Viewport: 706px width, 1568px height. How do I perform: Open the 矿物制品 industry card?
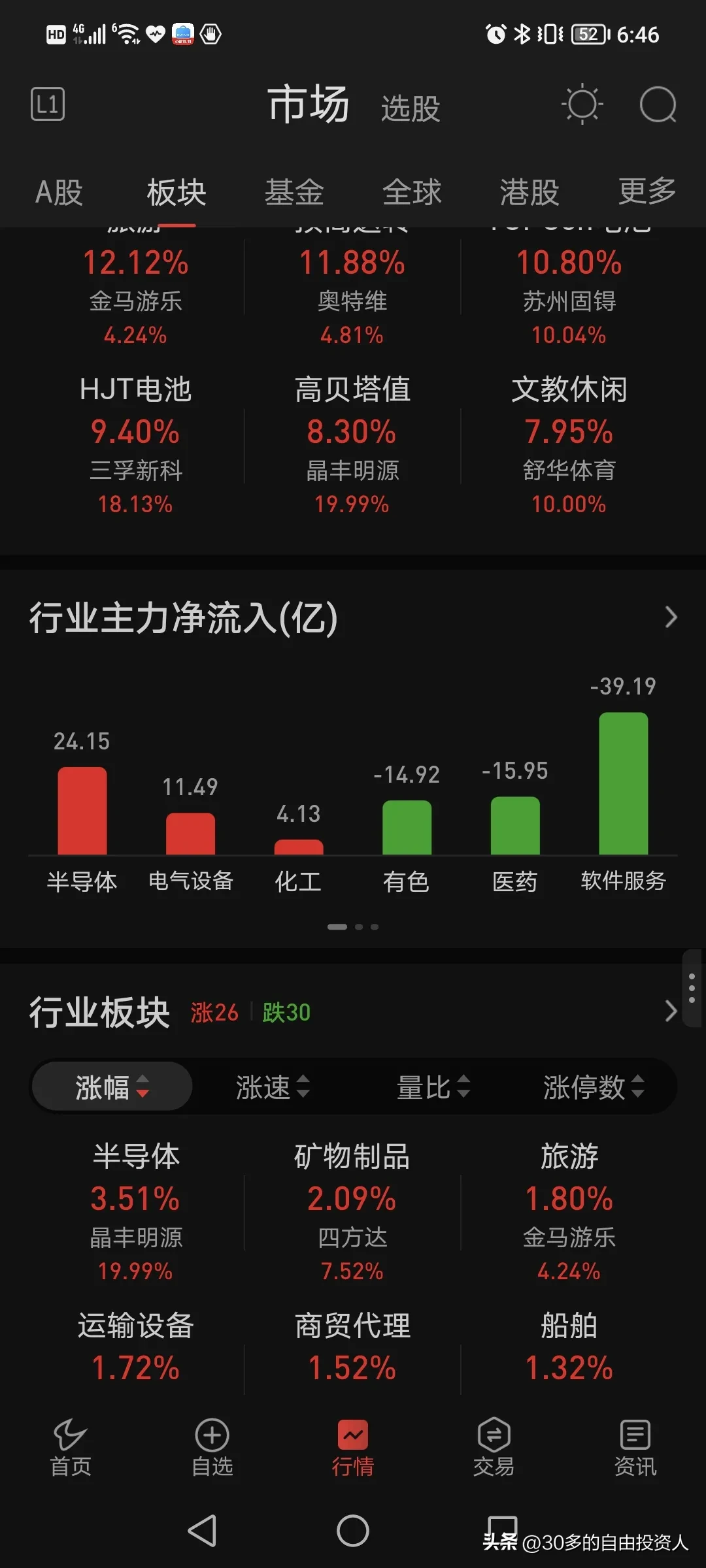pos(352,1212)
